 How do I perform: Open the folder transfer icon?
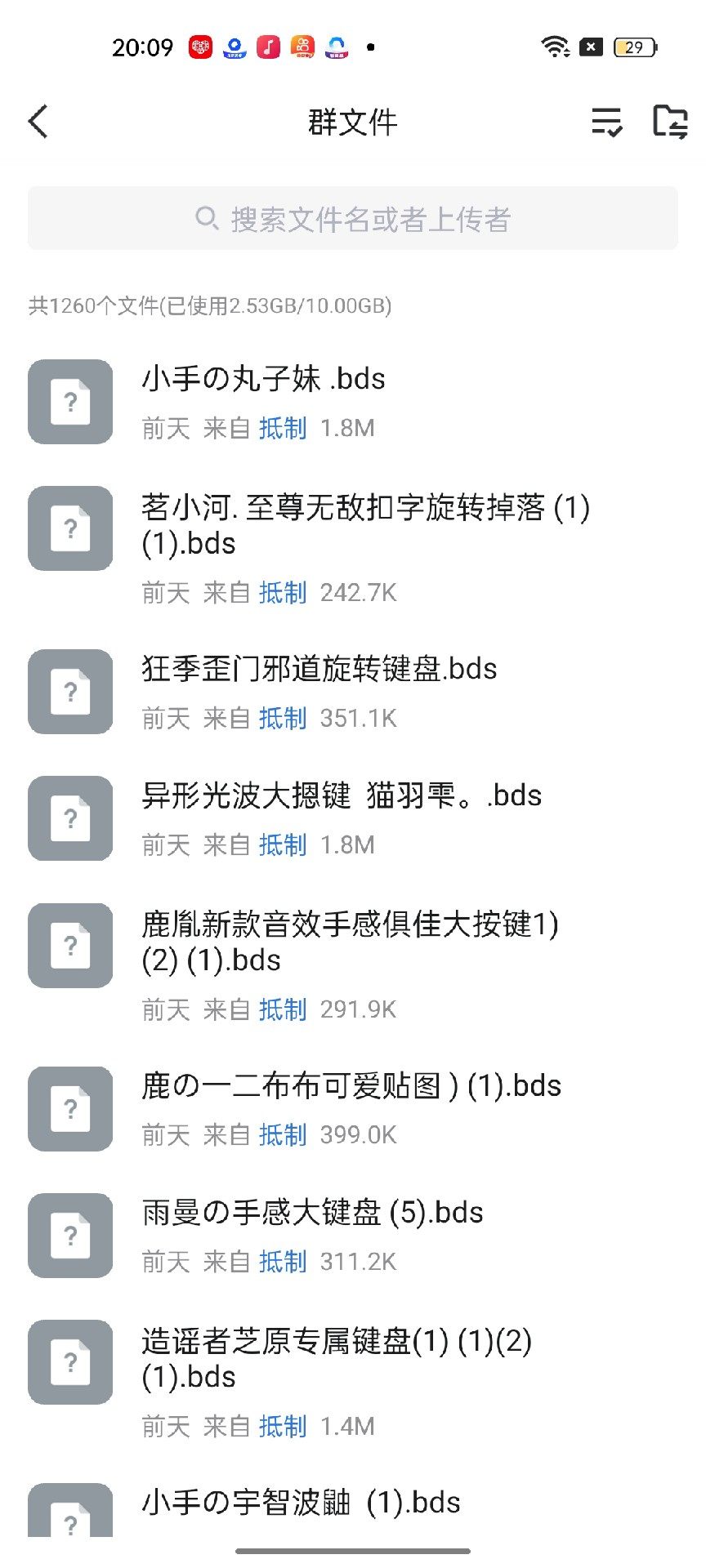coord(670,122)
